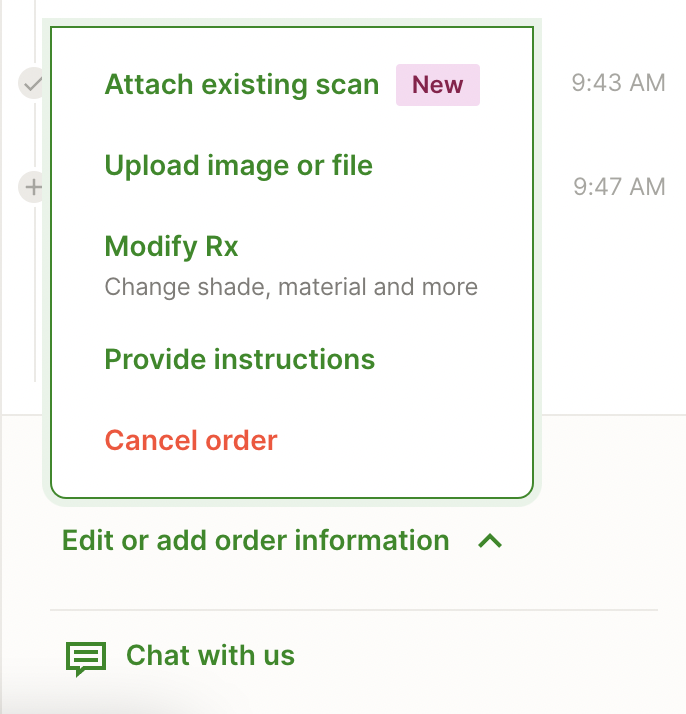
Task: Select Provide instructions
Action: pos(239,360)
